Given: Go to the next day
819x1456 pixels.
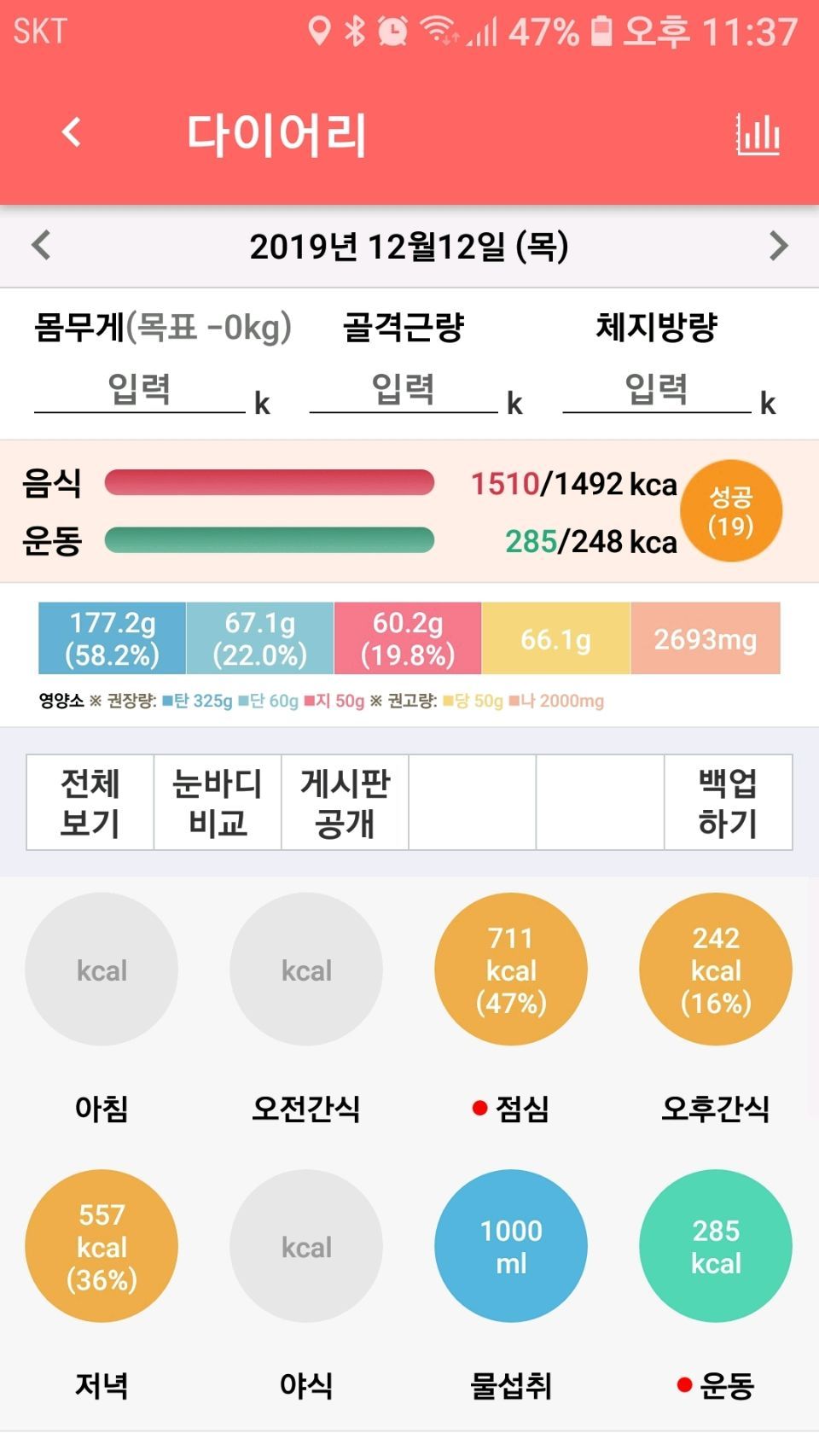Looking at the screenshot, I should coord(778,246).
